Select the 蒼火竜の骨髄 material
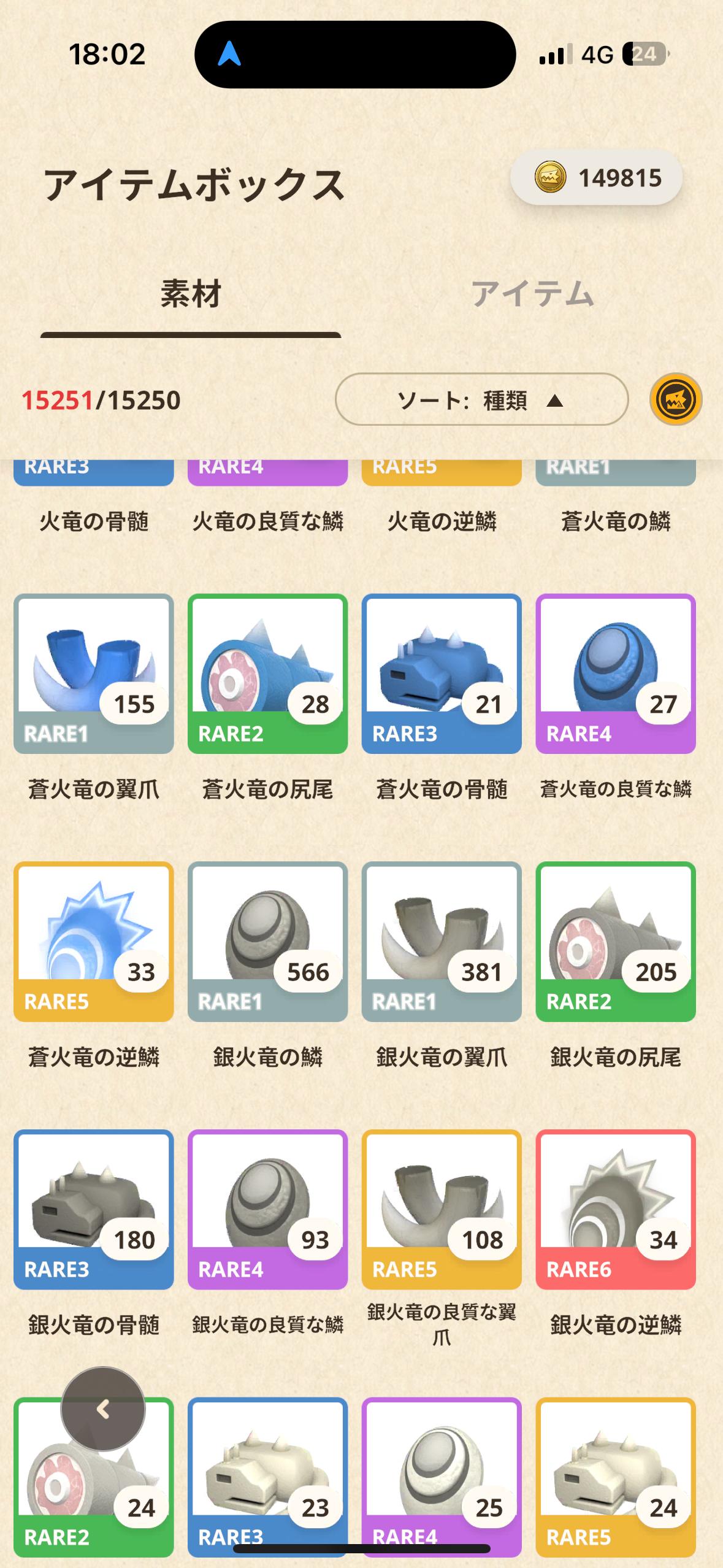The height and width of the screenshot is (1568, 723). tap(442, 674)
